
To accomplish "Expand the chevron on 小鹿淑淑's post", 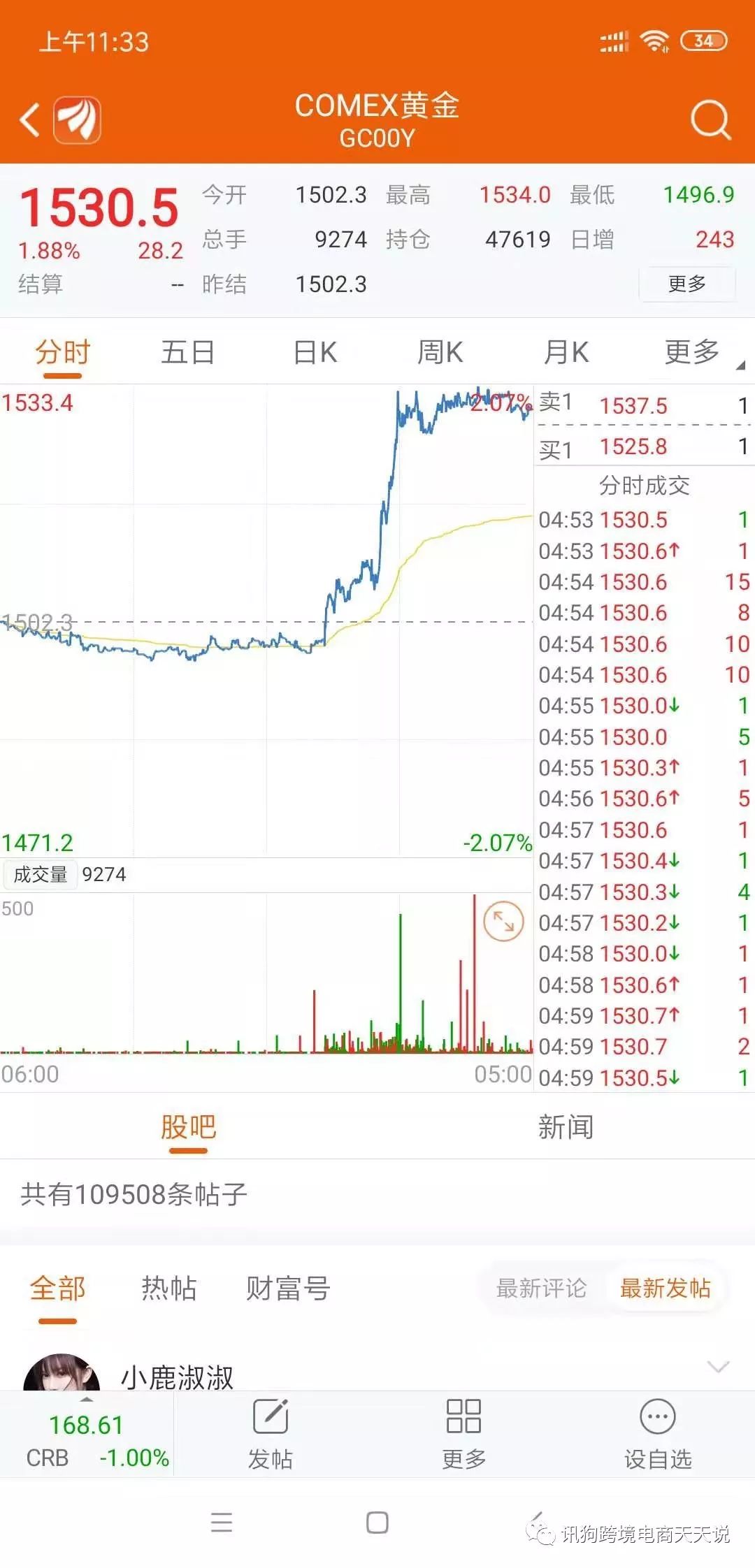I will tap(718, 1367).
